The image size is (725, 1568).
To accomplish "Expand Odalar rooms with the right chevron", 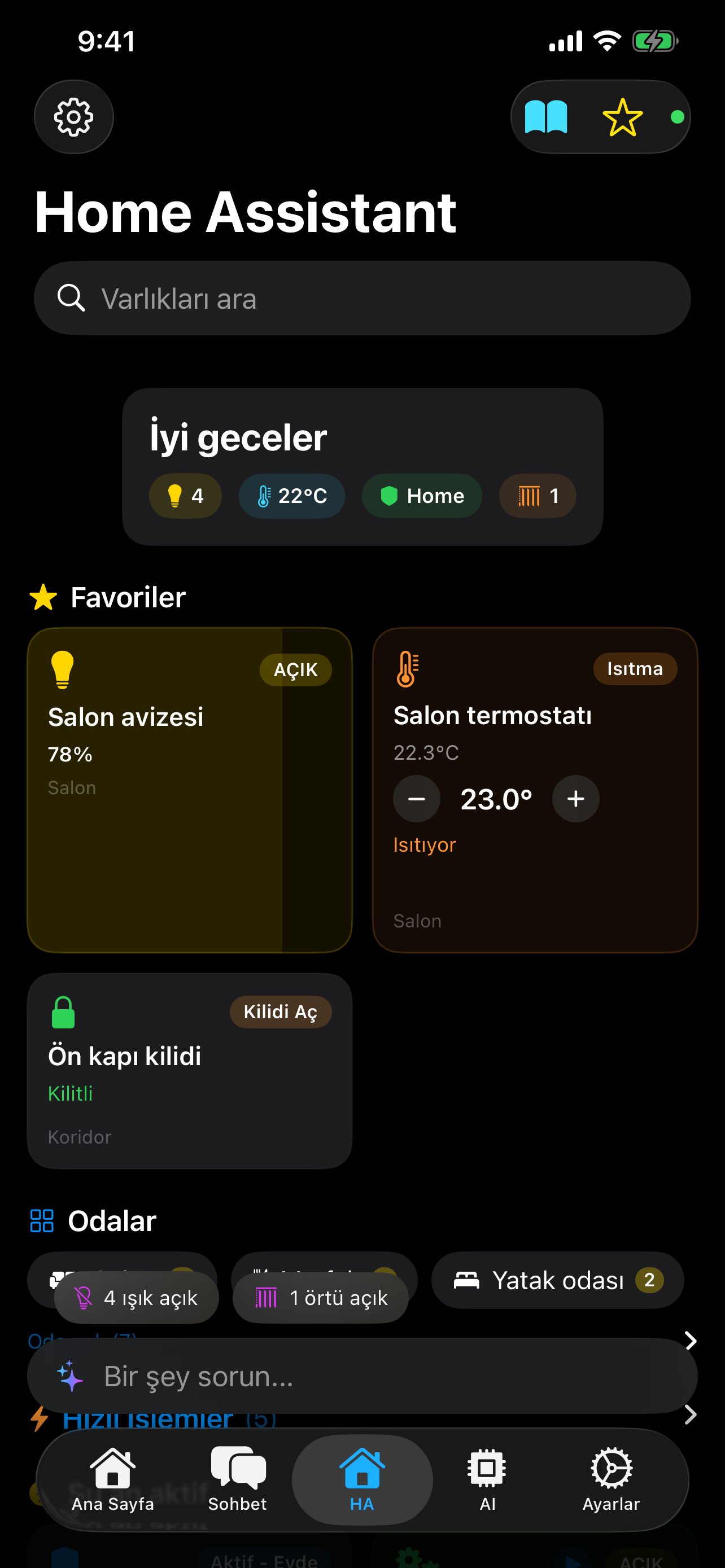I will (691, 1342).
